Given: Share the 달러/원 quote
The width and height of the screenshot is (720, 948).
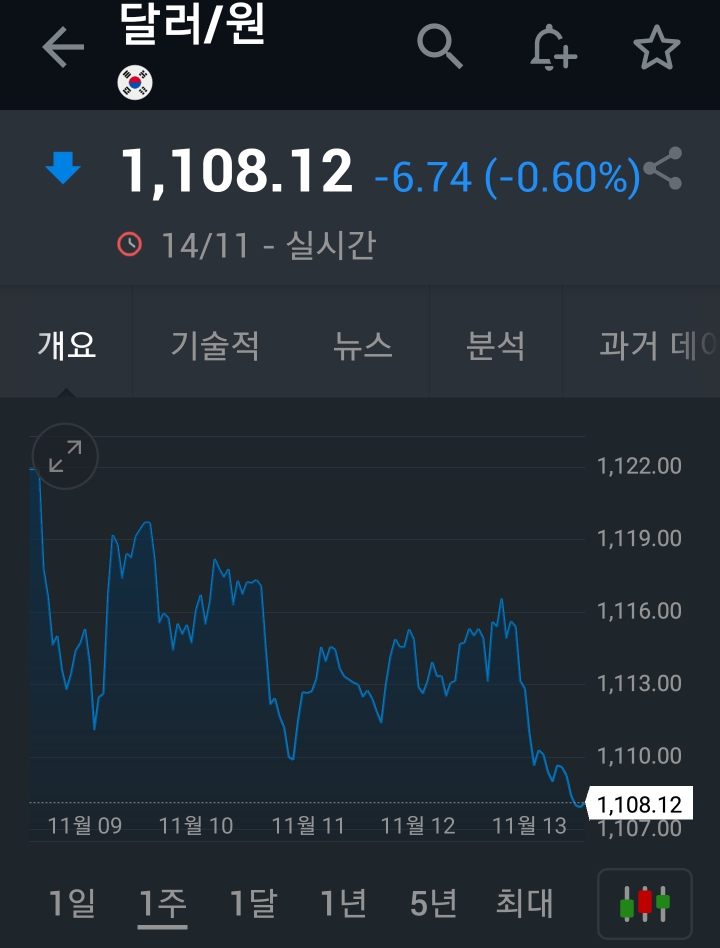Looking at the screenshot, I should click(x=663, y=169).
